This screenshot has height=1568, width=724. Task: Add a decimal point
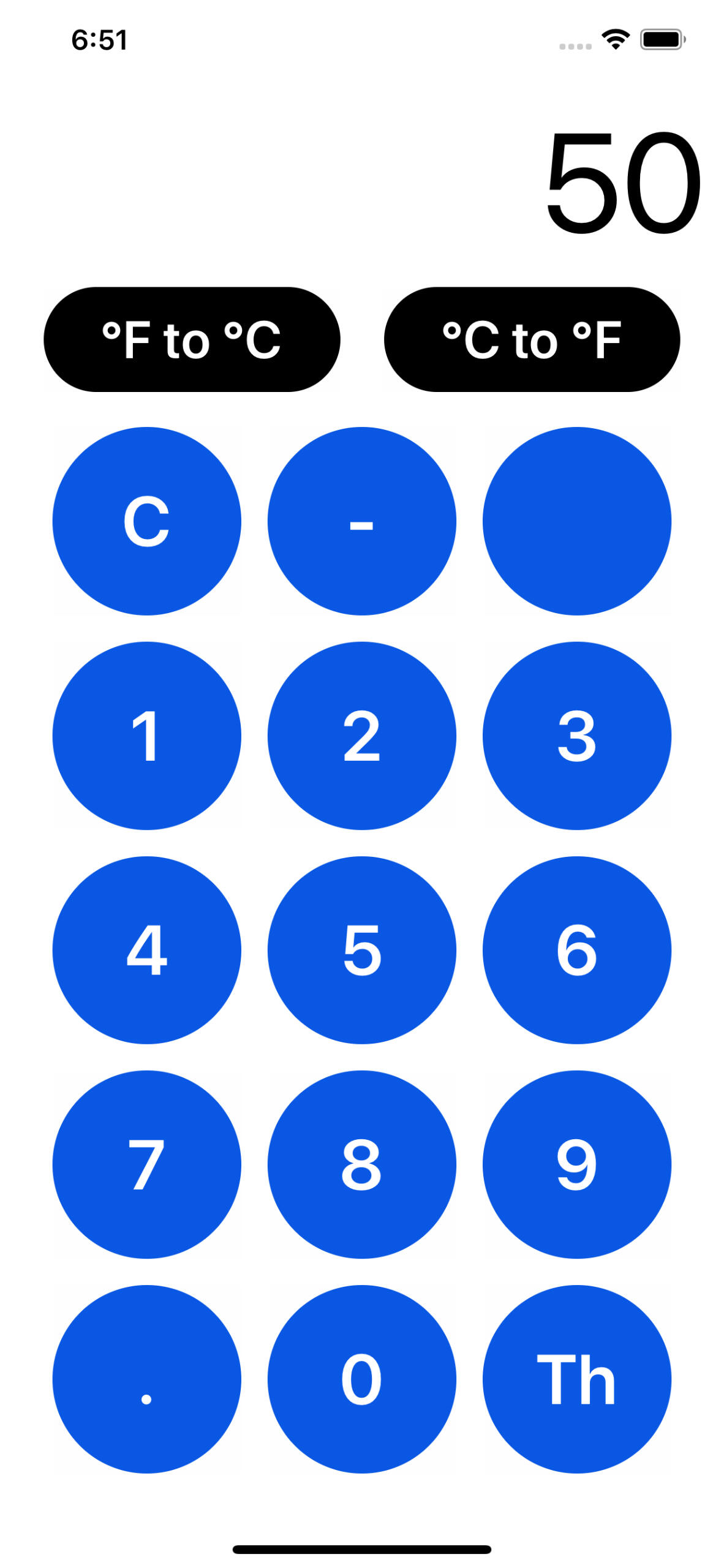(146, 1379)
